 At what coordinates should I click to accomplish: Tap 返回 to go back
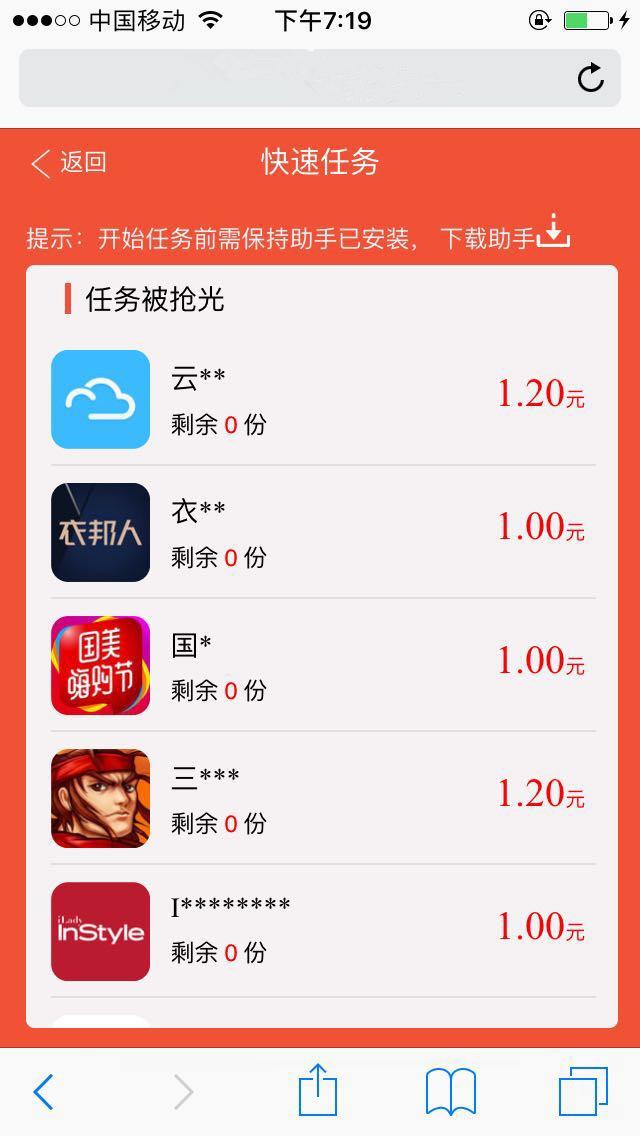coord(69,163)
